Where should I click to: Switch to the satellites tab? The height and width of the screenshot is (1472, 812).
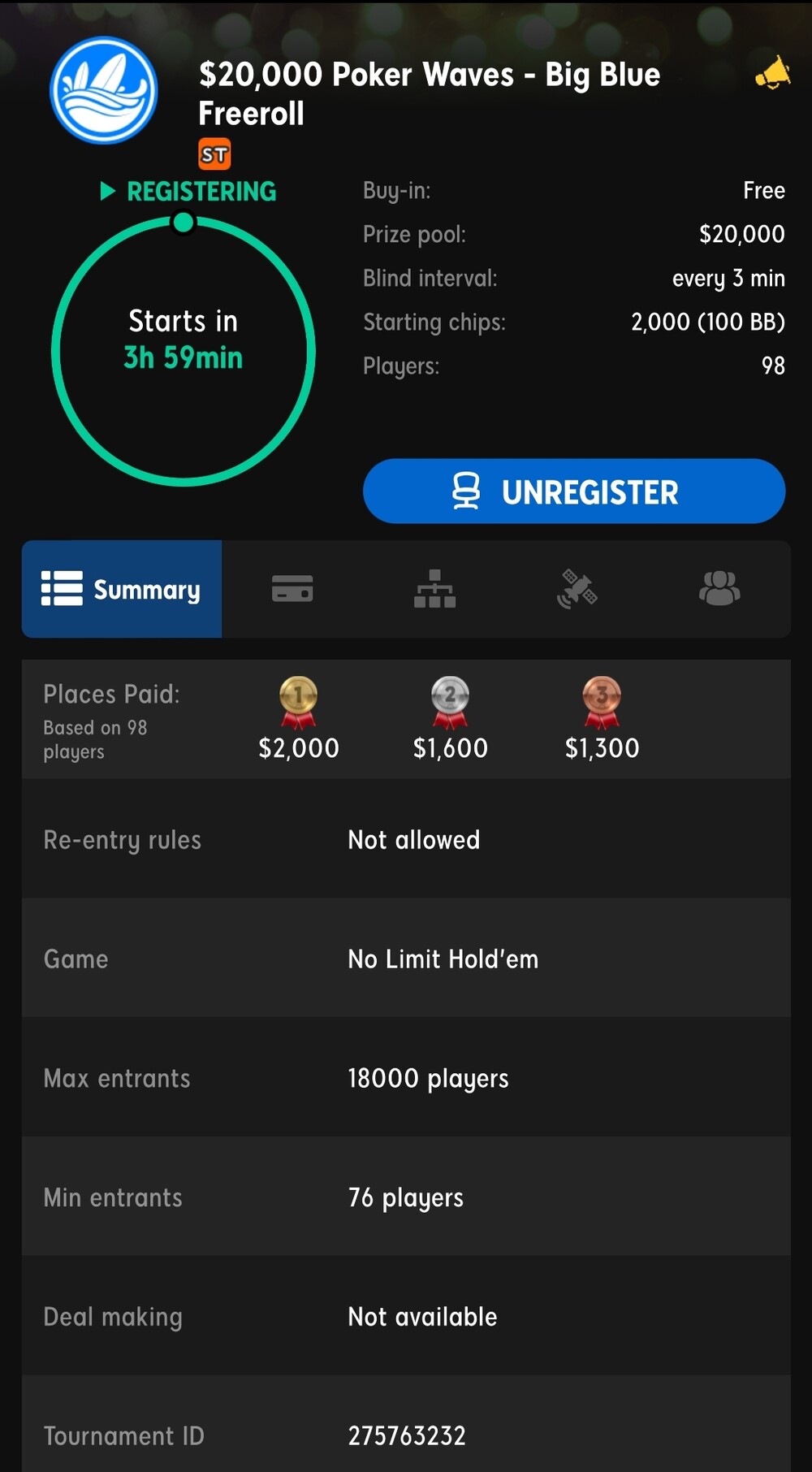(577, 589)
